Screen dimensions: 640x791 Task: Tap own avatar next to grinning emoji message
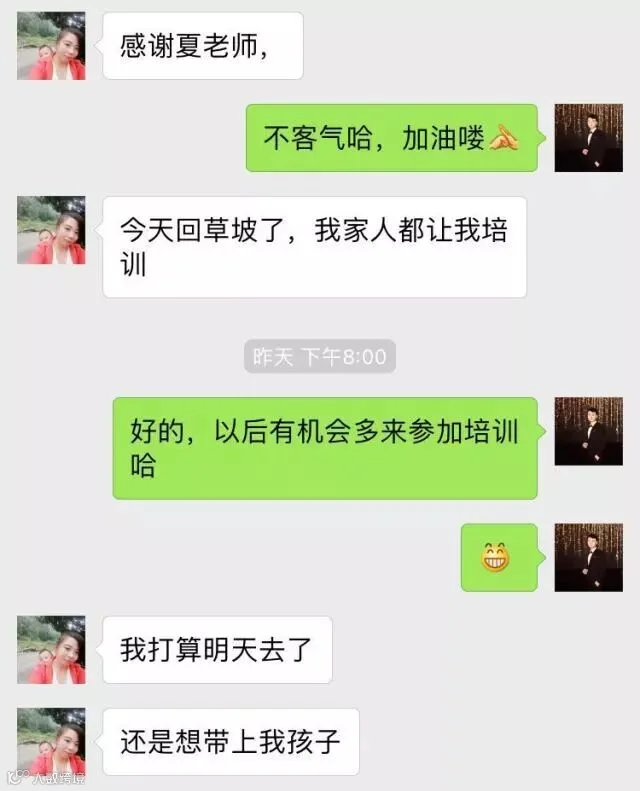point(589,557)
